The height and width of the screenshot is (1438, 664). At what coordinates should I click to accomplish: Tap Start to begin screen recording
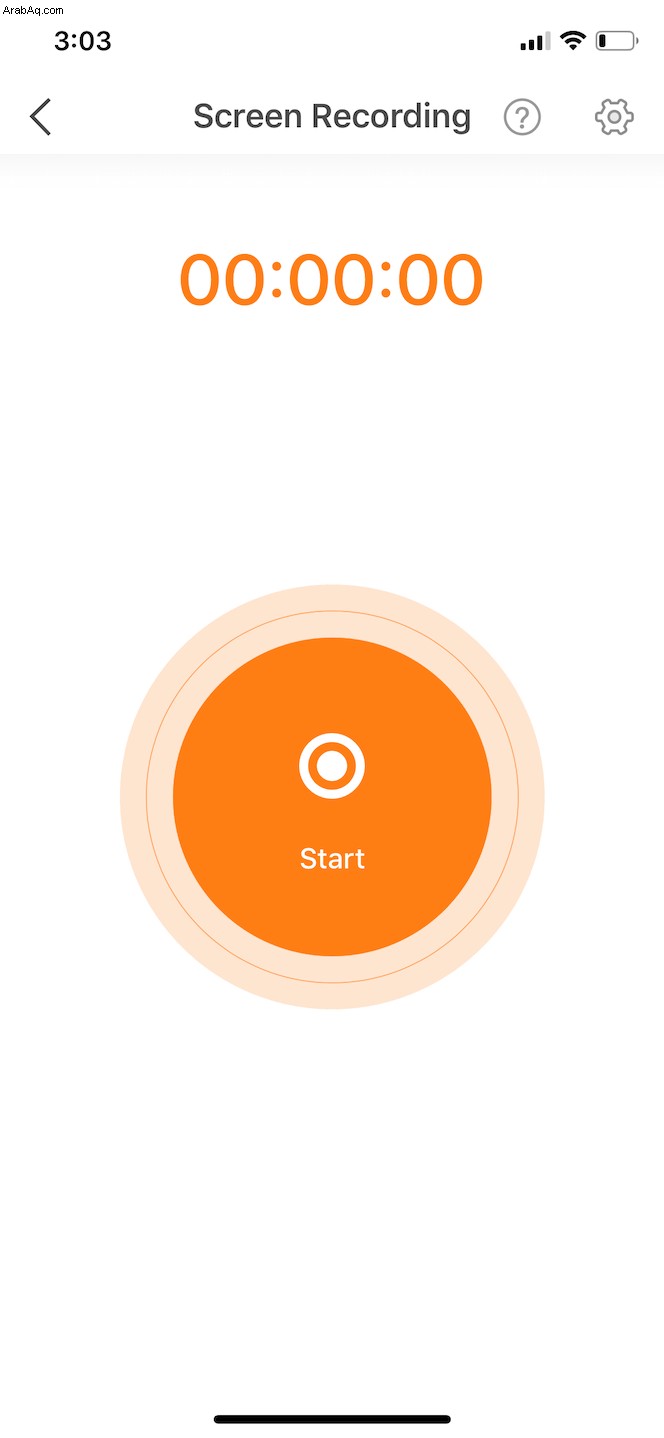coord(332,797)
